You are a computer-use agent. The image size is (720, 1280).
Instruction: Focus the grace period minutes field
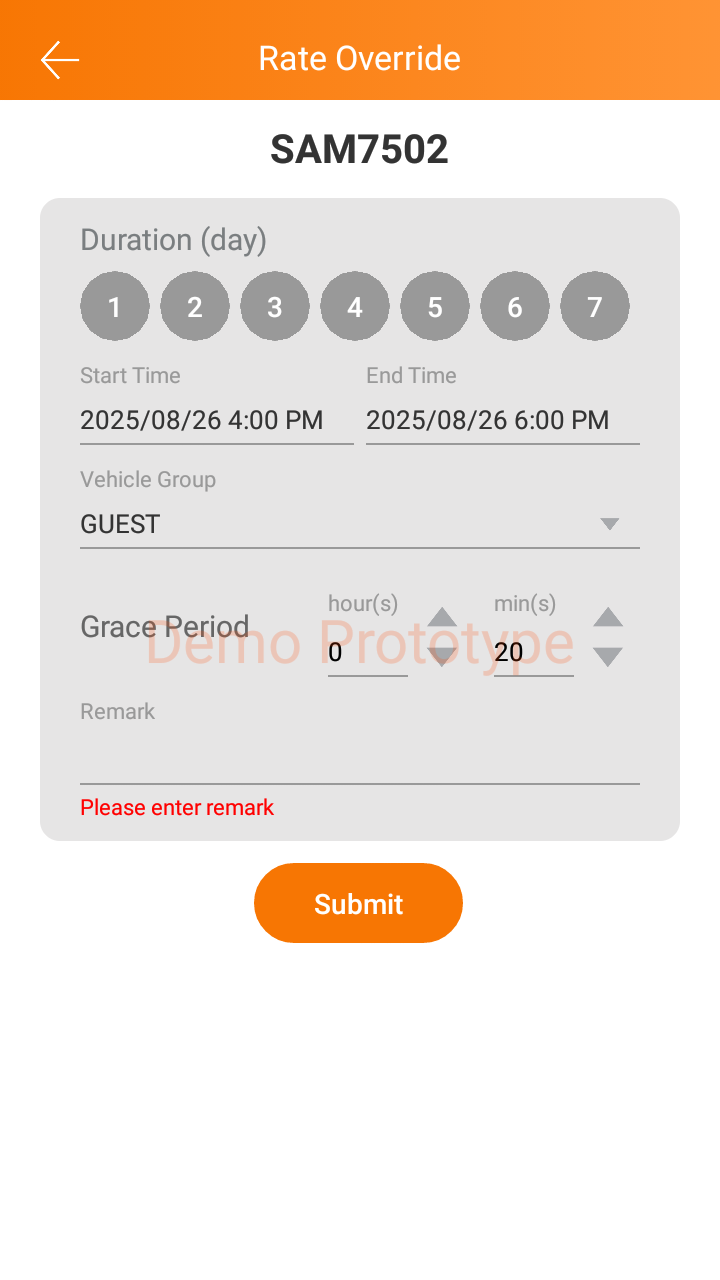pos(533,653)
